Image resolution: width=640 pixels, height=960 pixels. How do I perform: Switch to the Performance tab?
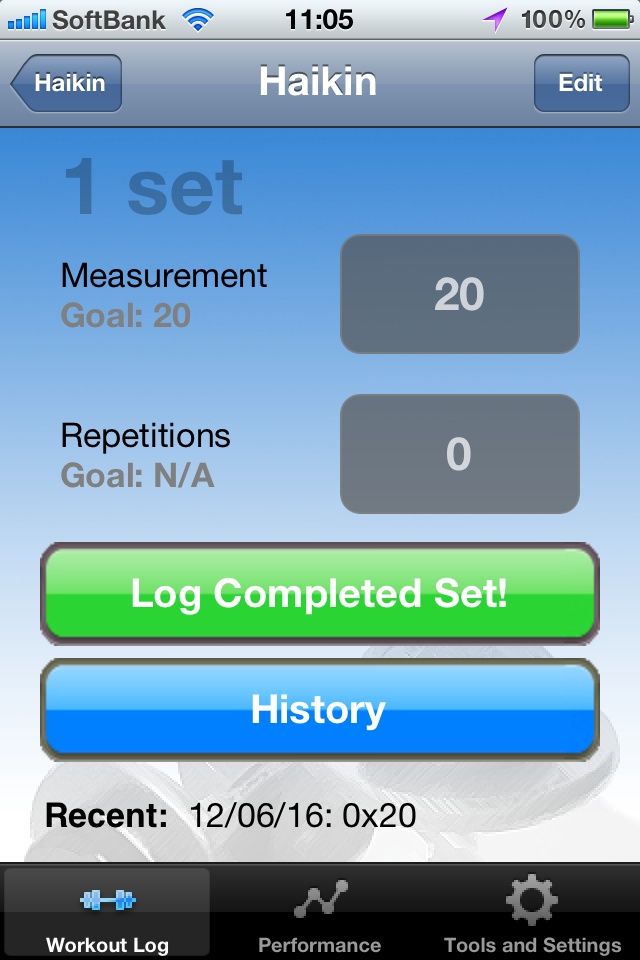[320, 912]
